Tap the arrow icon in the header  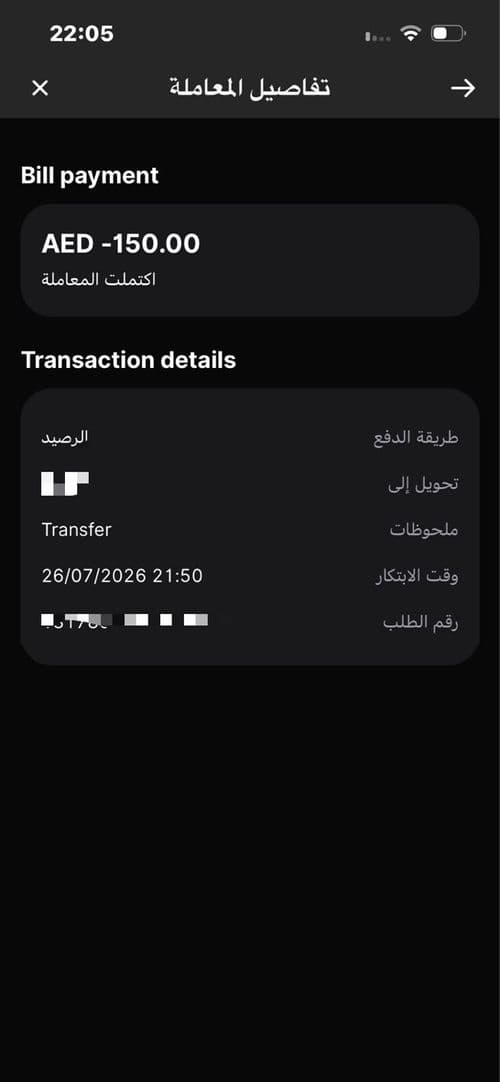463,88
